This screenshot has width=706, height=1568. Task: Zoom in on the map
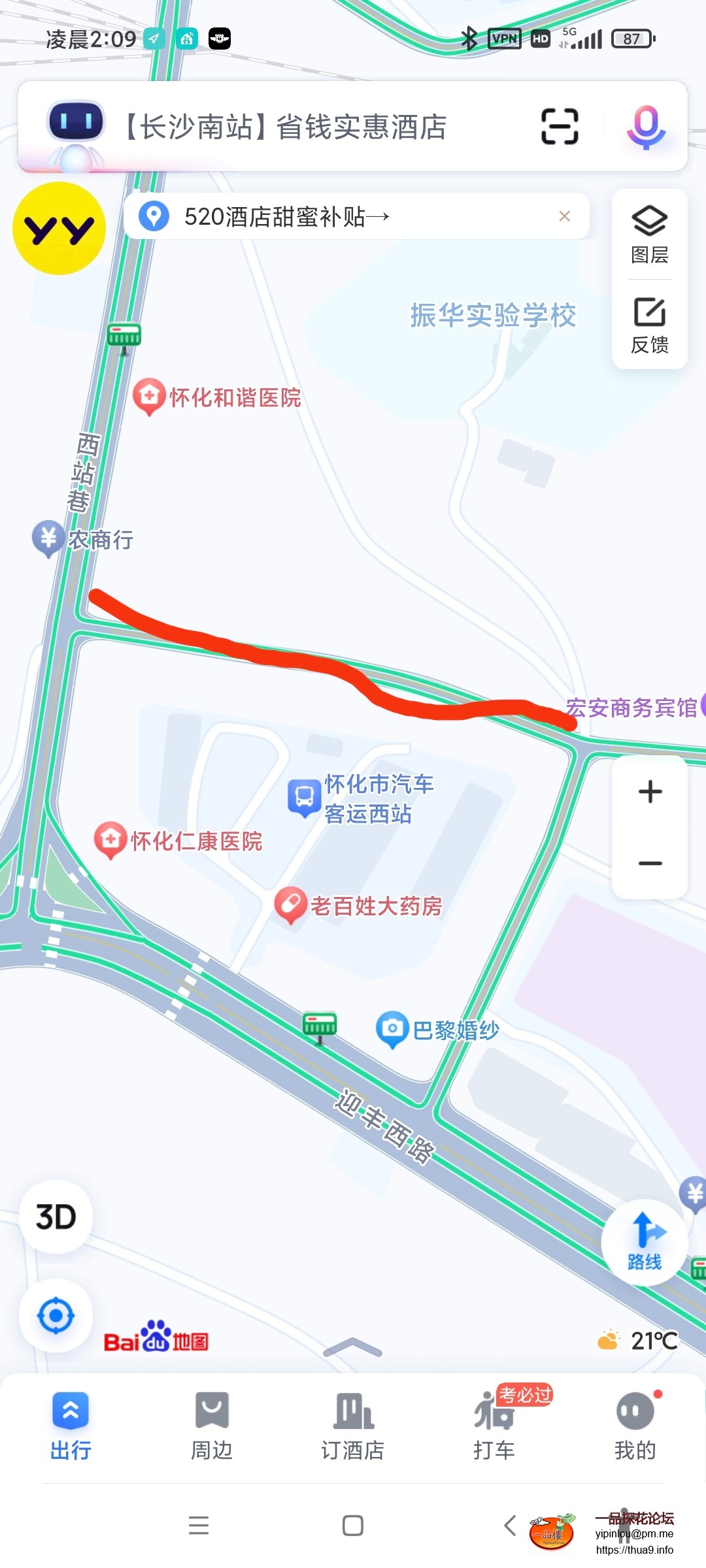[x=650, y=792]
